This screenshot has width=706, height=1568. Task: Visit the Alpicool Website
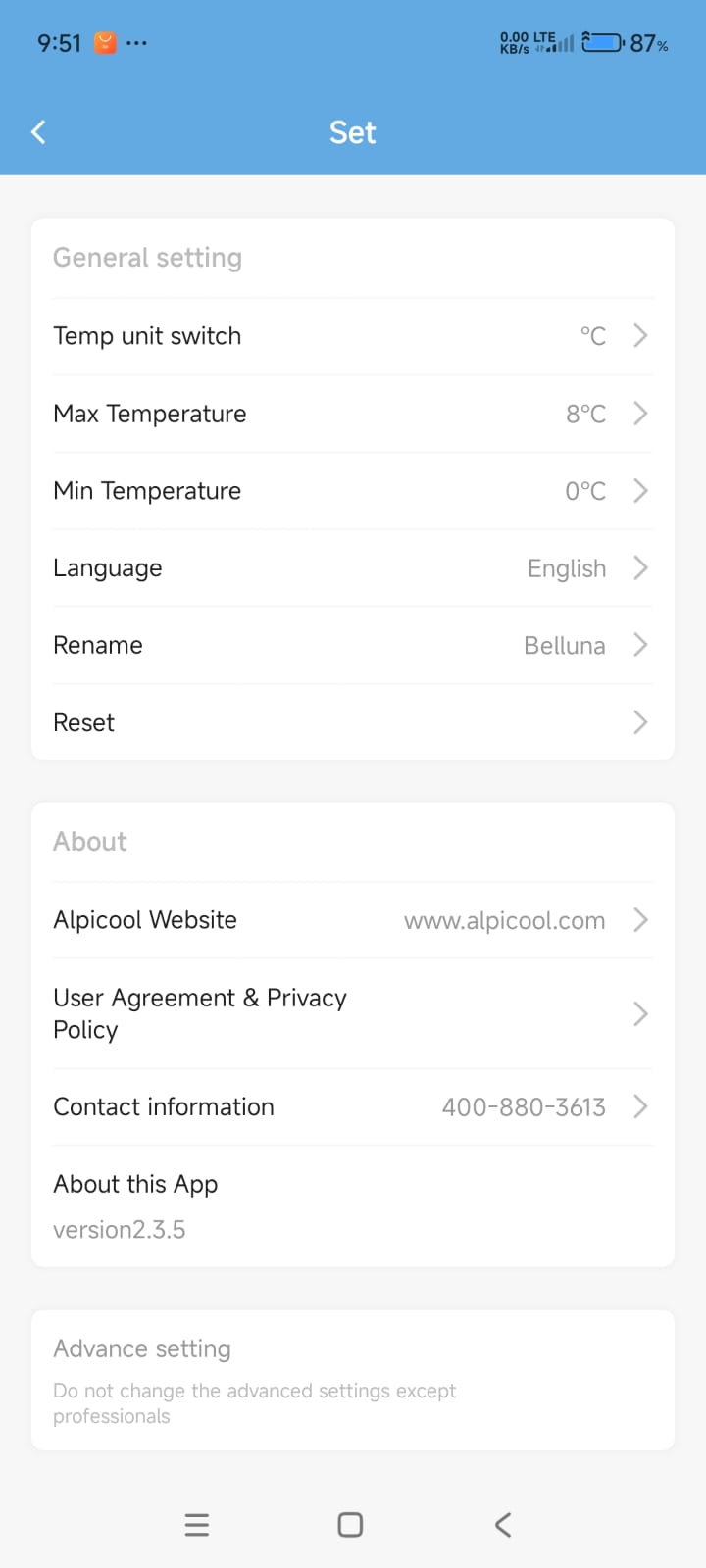pos(353,920)
